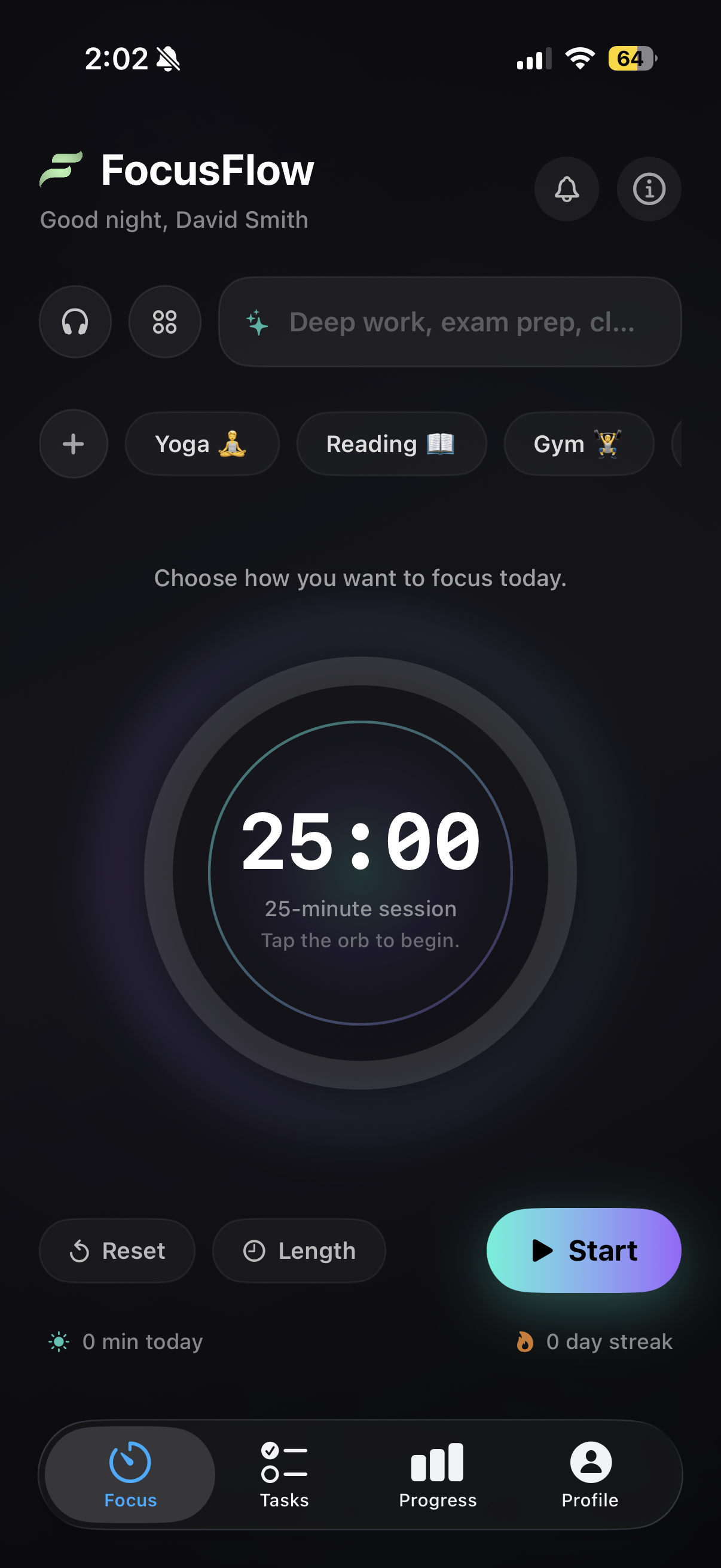Open the info icon

(649, 189)
